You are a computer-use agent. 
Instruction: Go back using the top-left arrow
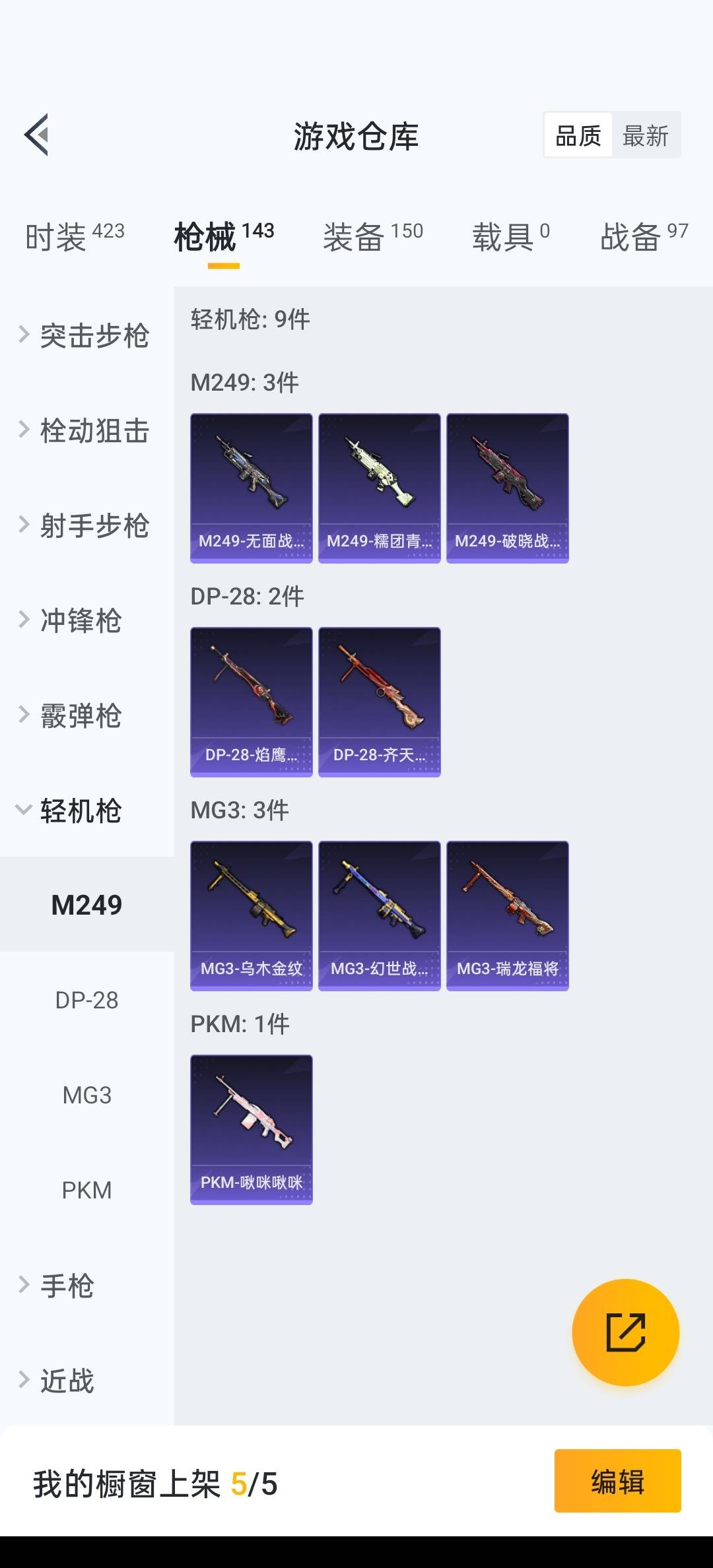(37, 135)
